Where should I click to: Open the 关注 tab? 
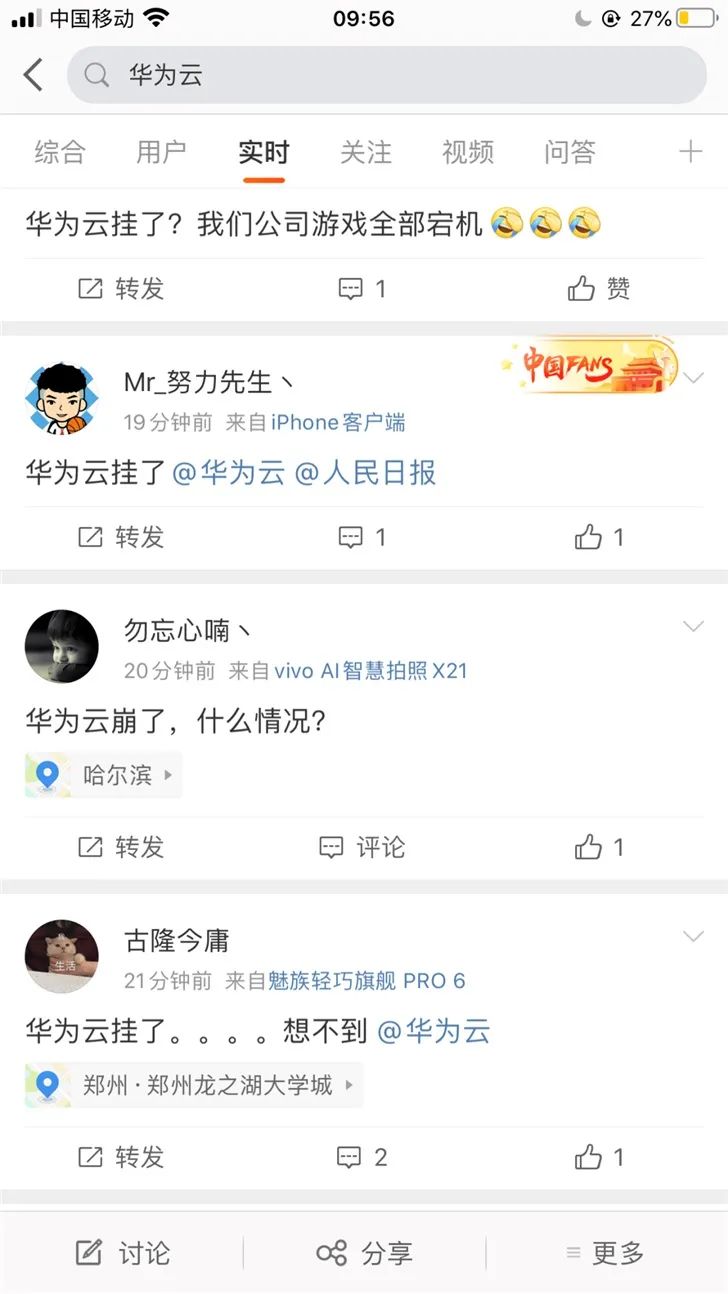365,152
